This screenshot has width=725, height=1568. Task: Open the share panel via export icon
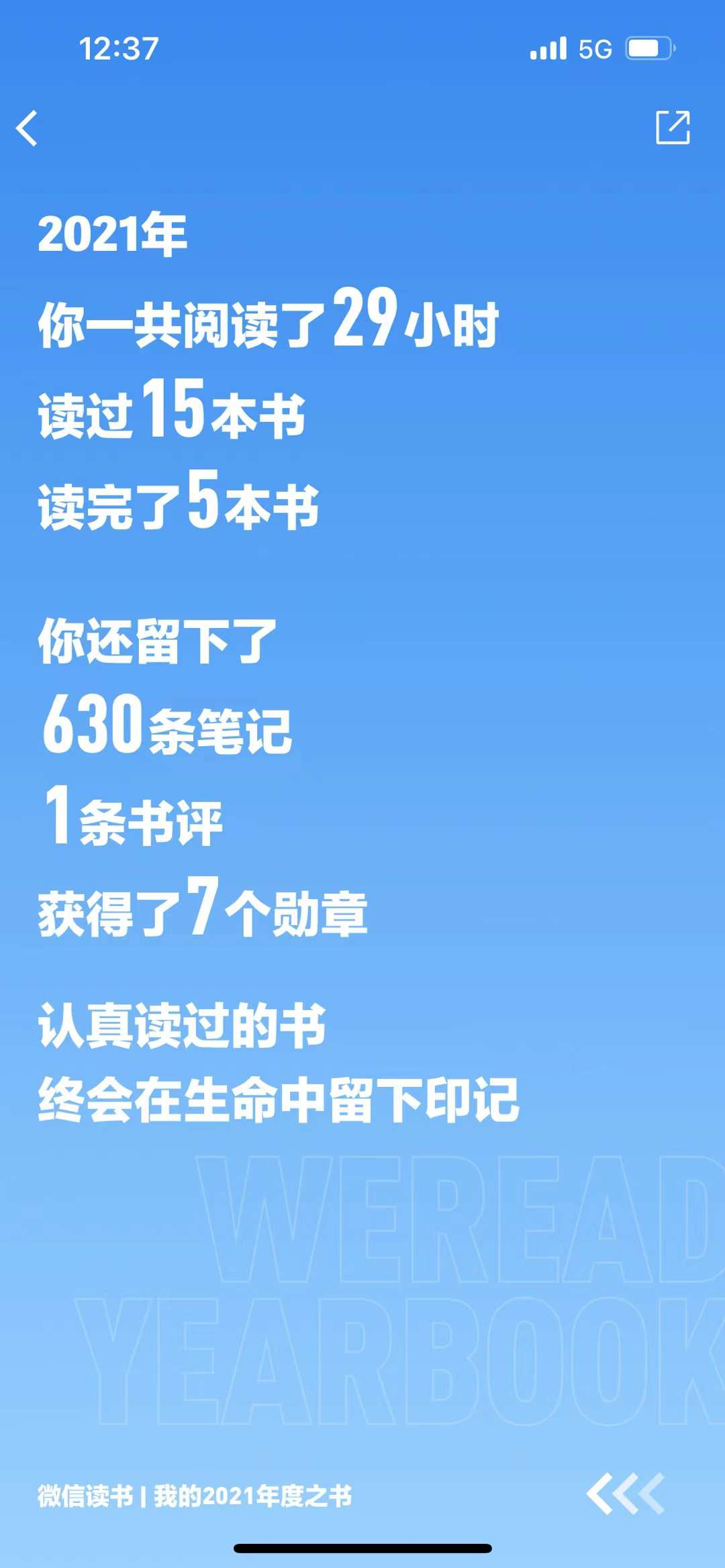[x=674, y=127]
